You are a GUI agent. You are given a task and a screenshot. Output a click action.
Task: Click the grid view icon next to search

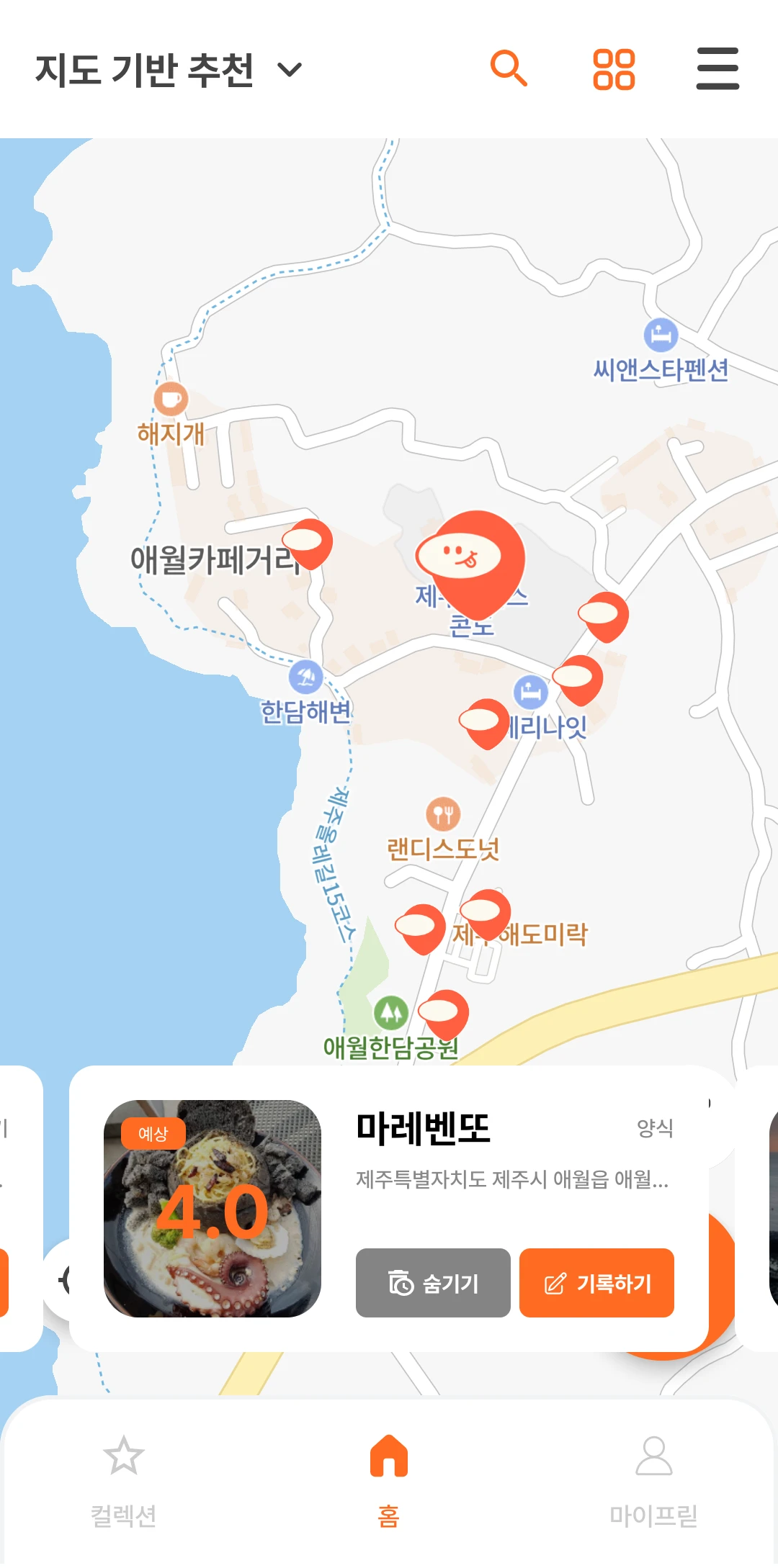614,68
